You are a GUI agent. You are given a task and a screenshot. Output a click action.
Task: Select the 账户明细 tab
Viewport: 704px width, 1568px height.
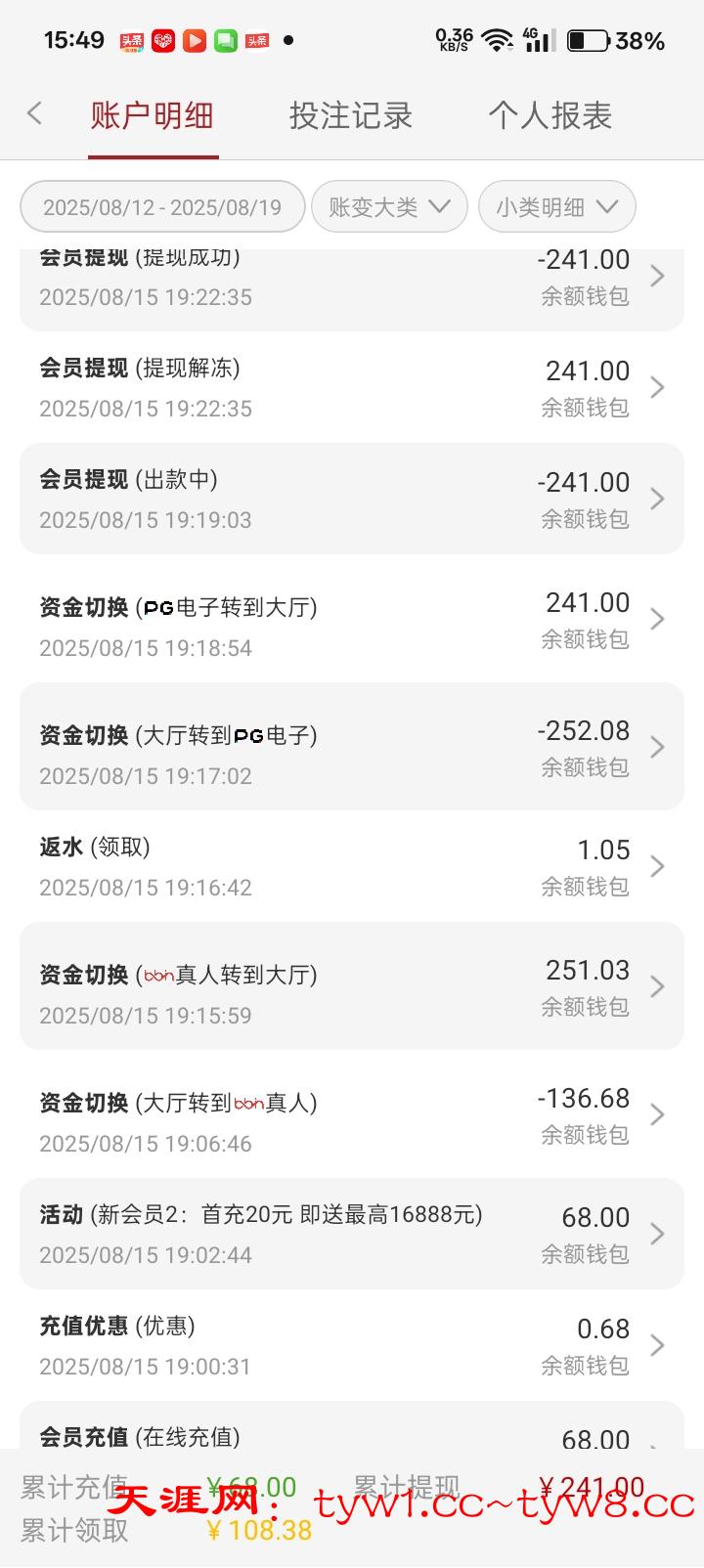coord(153,116)
